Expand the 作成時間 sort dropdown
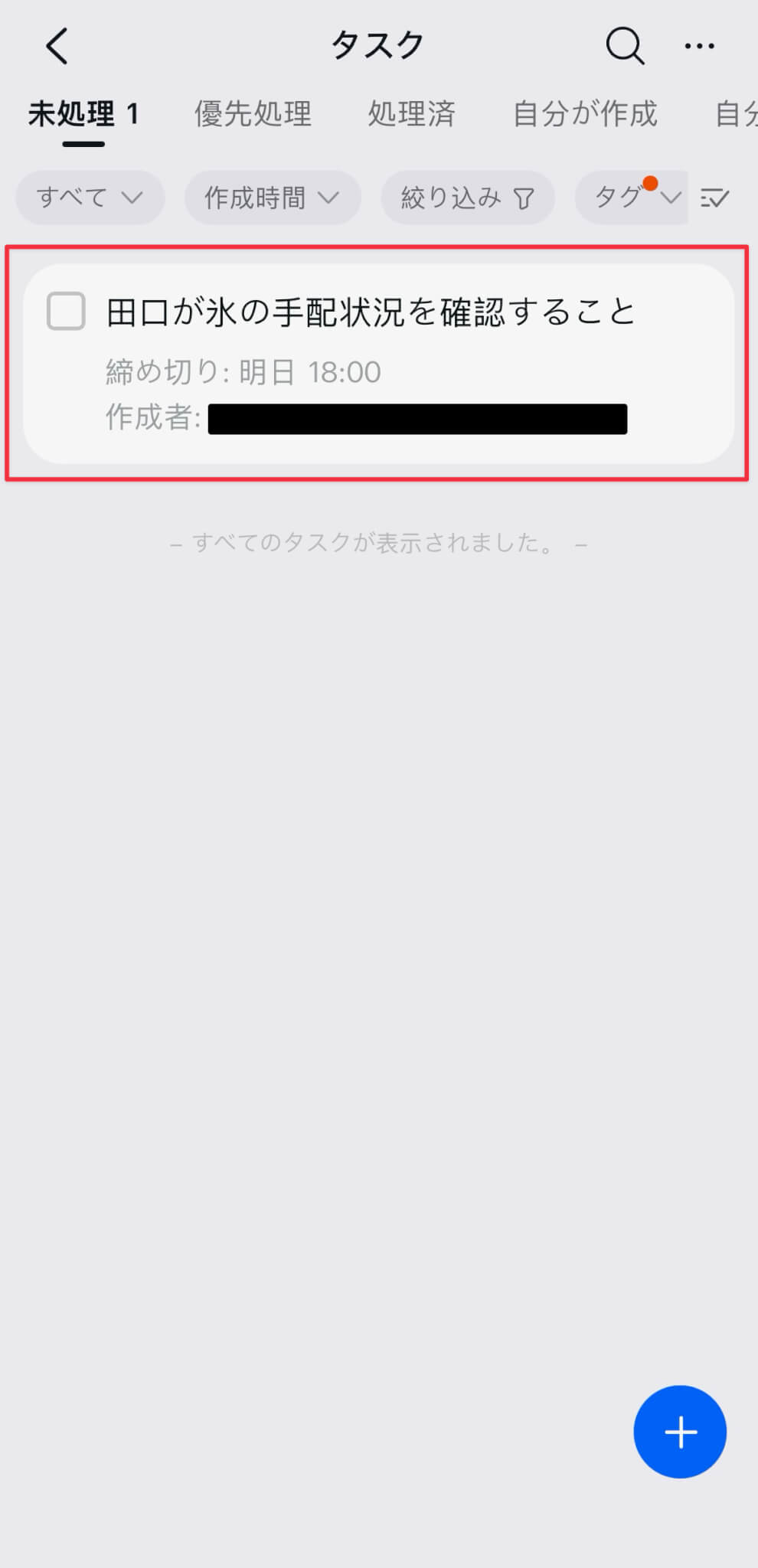 point(272,198)
